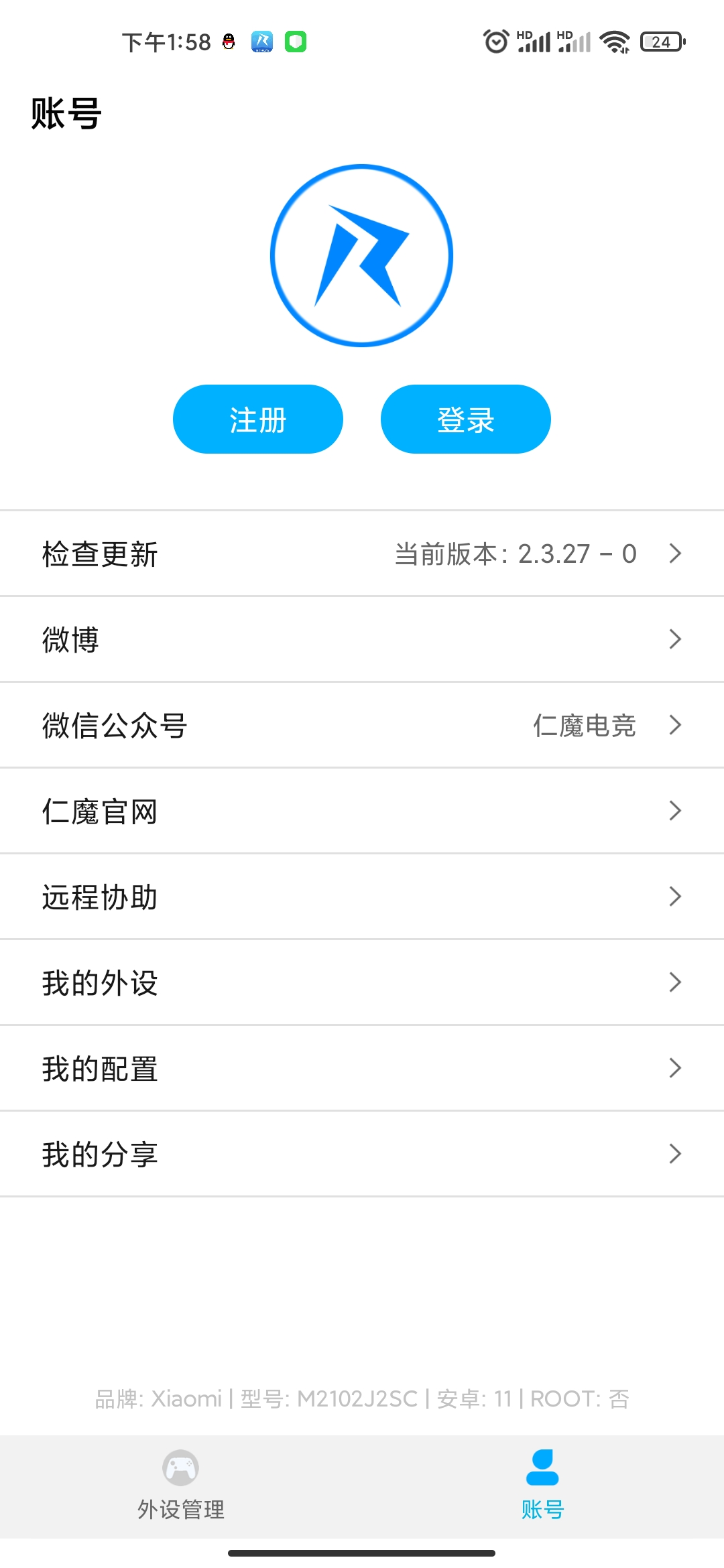Image resolution: width=724 pixels, height=1568 pixels.
Task: Expand the 检查更新 row chevron
Action: click(x=676, y=553)
